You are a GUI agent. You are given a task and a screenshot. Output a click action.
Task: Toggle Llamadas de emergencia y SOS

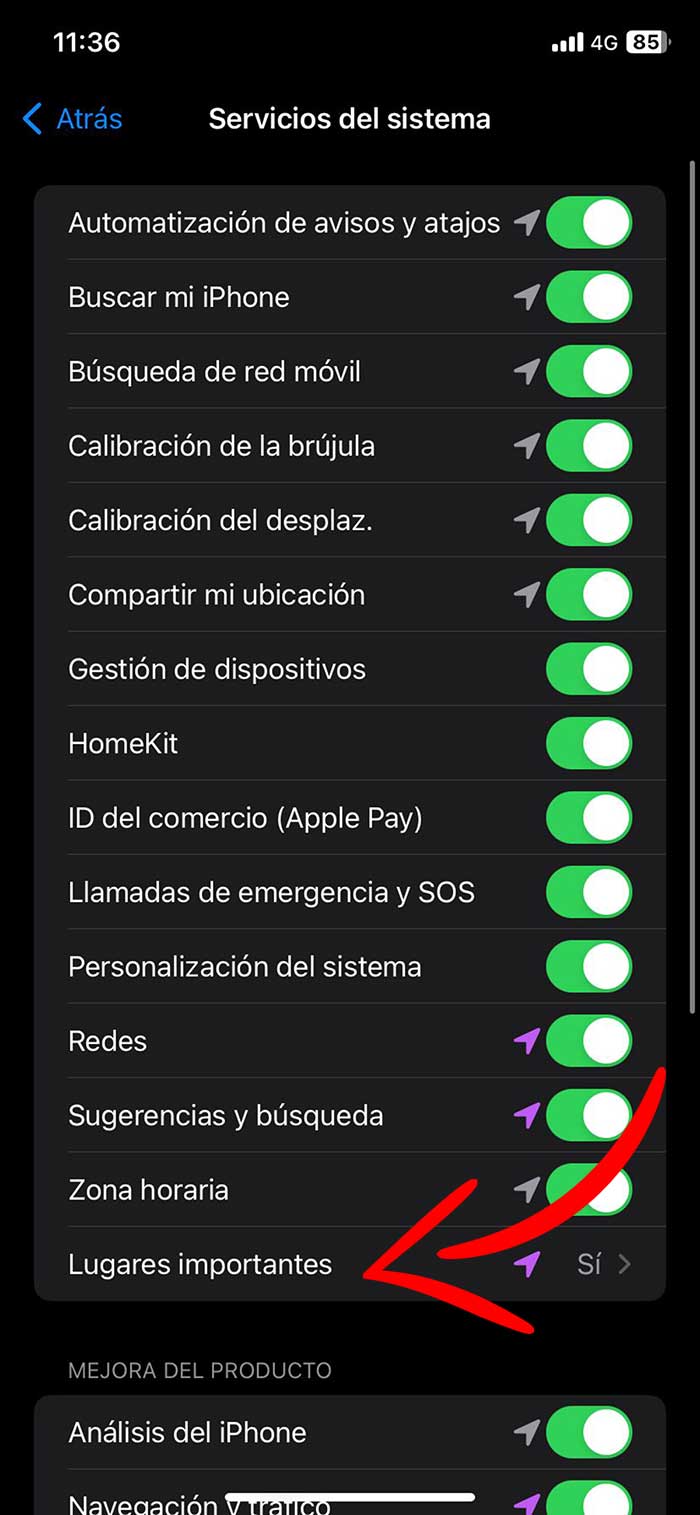pos(589,892)
